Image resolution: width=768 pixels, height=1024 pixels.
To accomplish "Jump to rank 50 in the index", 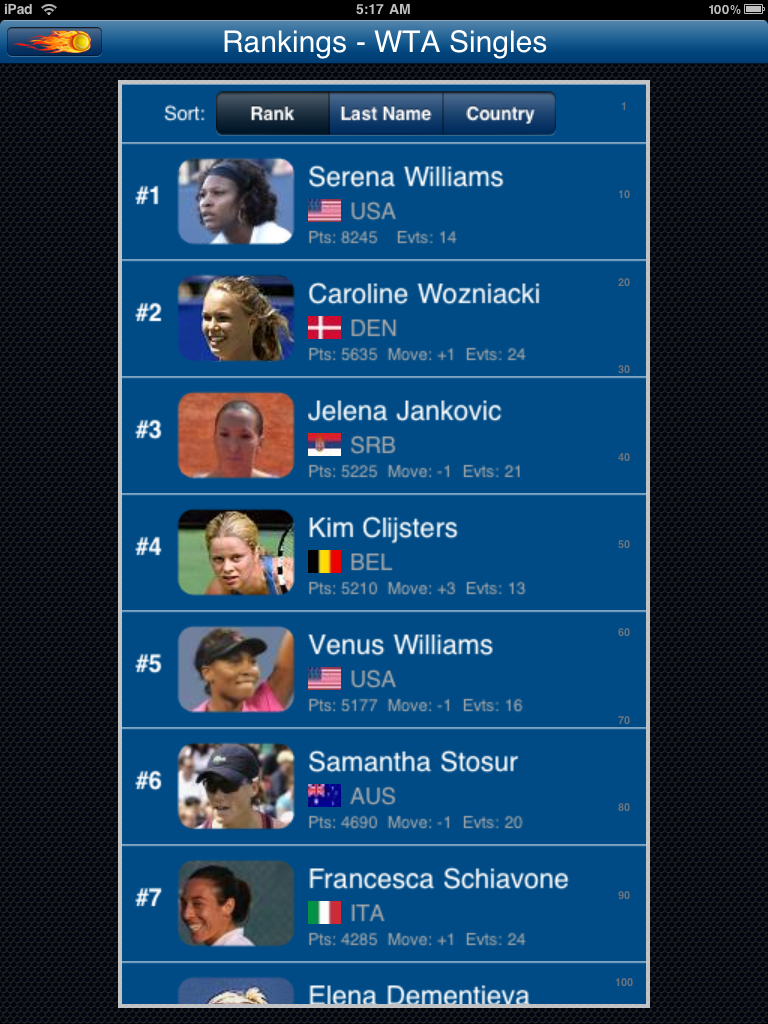I will pyautogui.click(x=624, y=545).
